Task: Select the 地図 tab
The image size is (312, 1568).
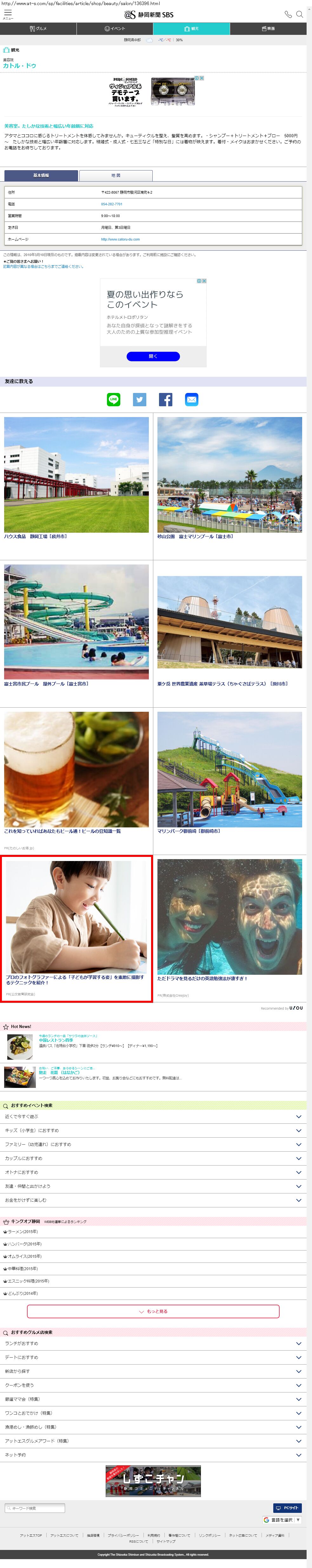Action: coord(116,175)
